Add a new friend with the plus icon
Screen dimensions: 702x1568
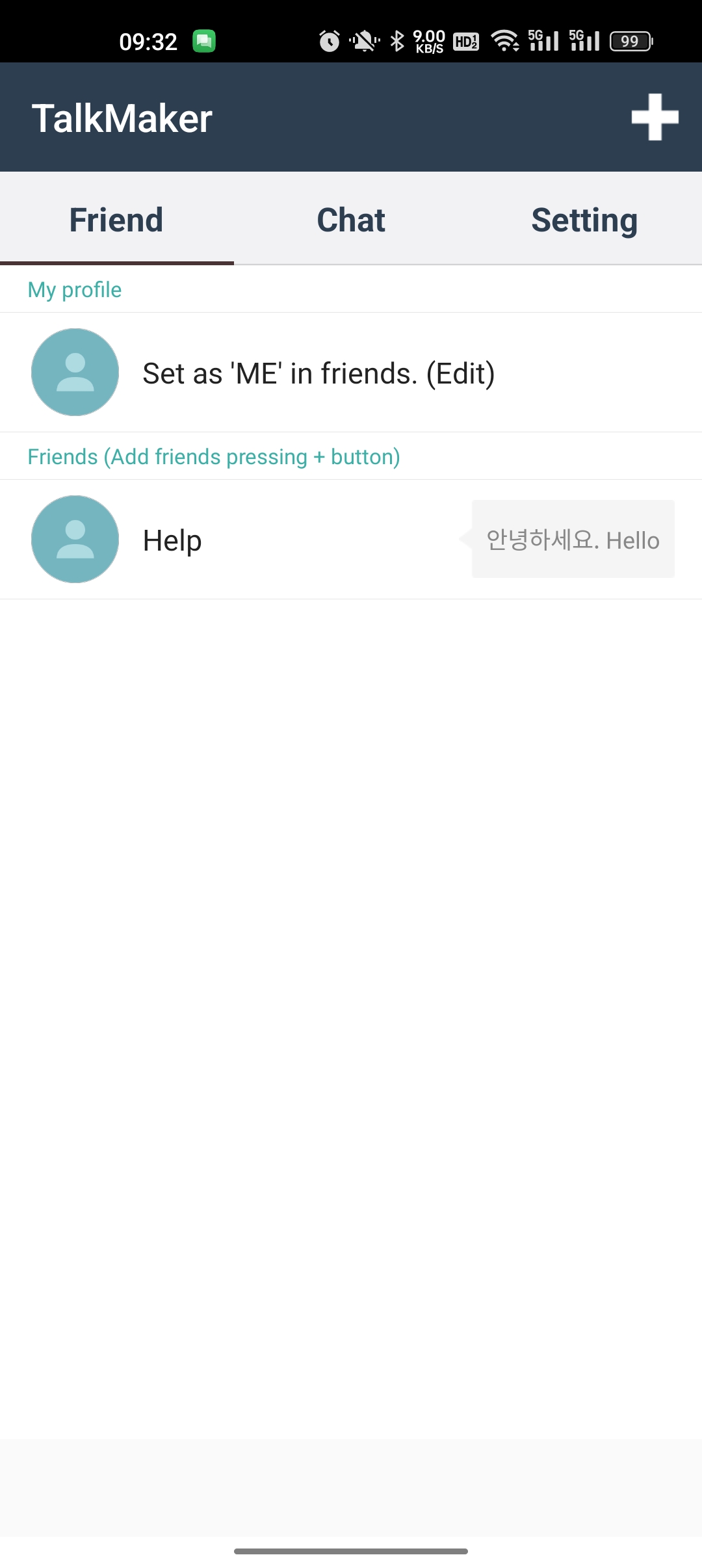click(x=655, y=117)
